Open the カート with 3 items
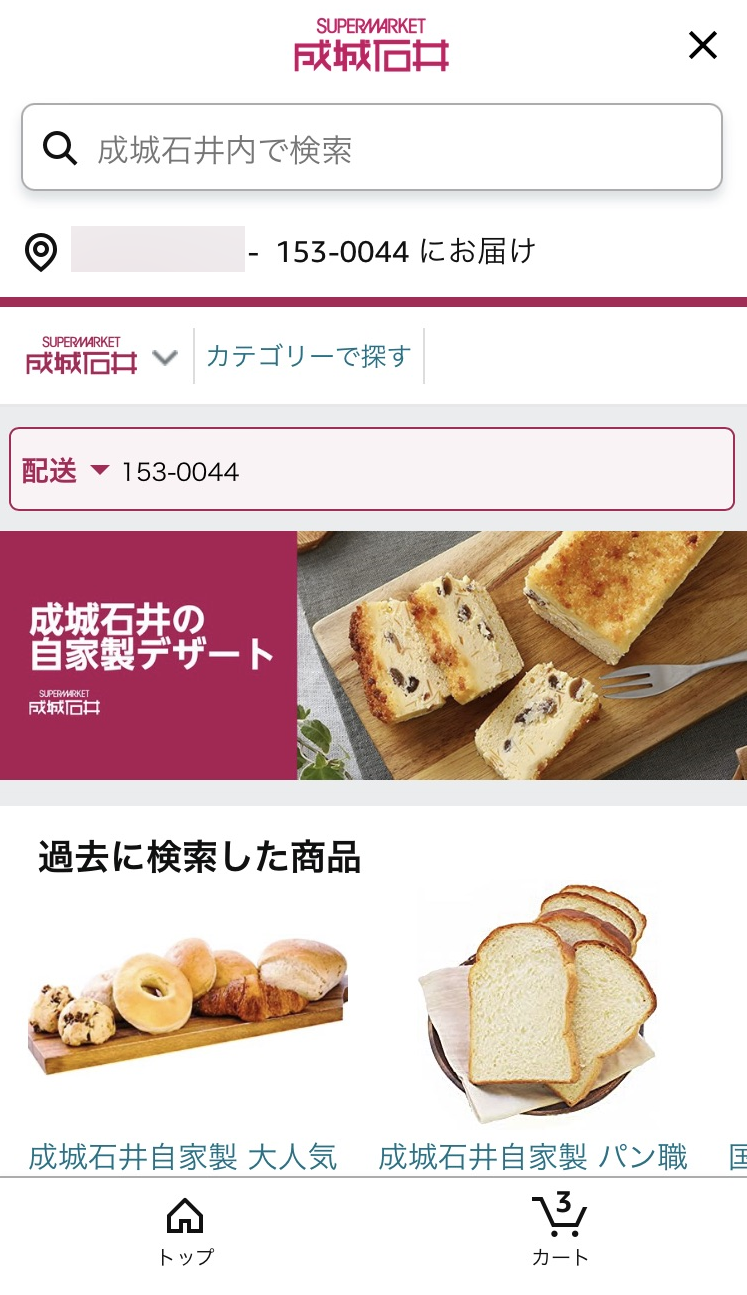This screenshot has width=747, height=1295. pyautogui.click(x=560, y=1231)
